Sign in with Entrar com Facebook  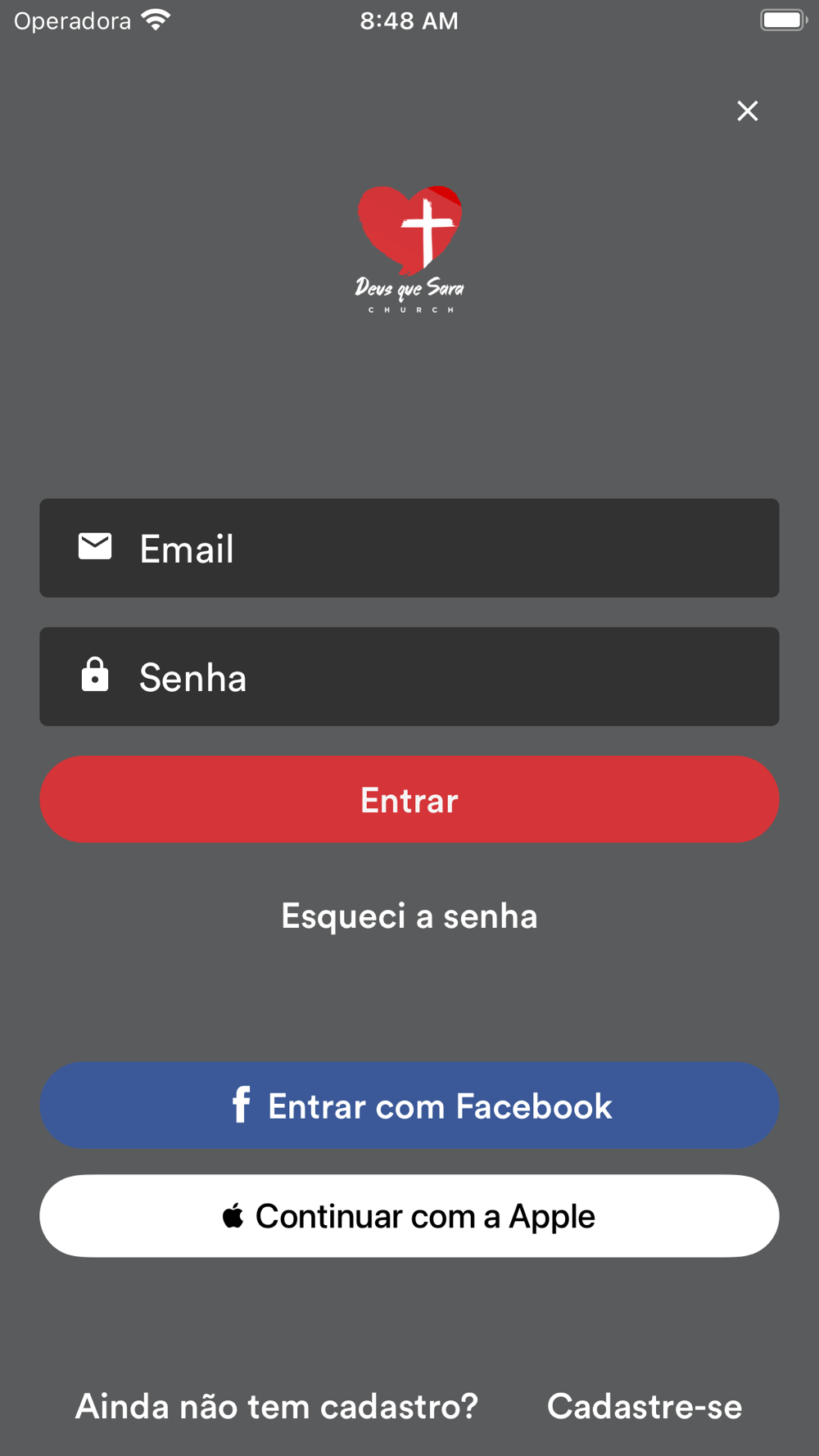[x=409, y=1106]
